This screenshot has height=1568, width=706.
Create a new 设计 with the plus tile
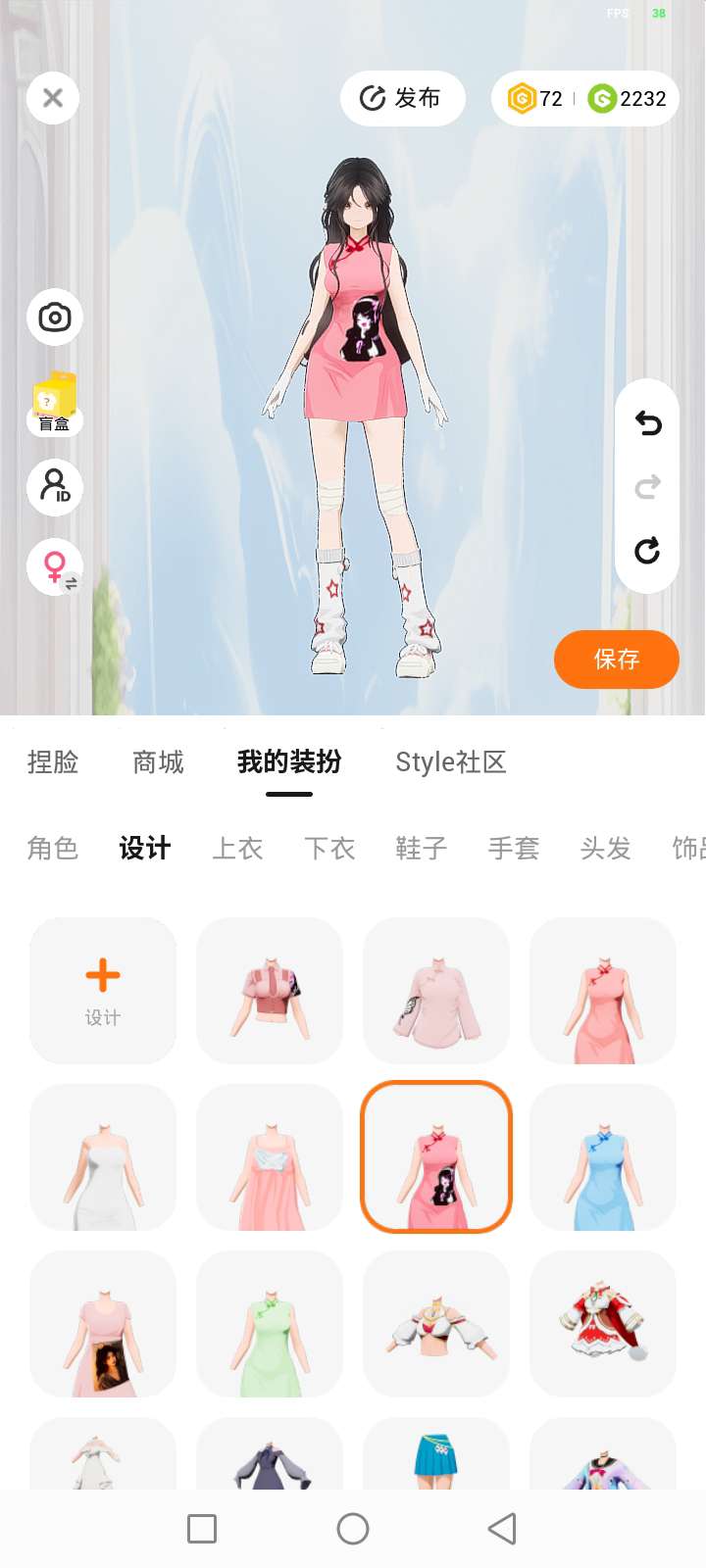tap(103, 991)
